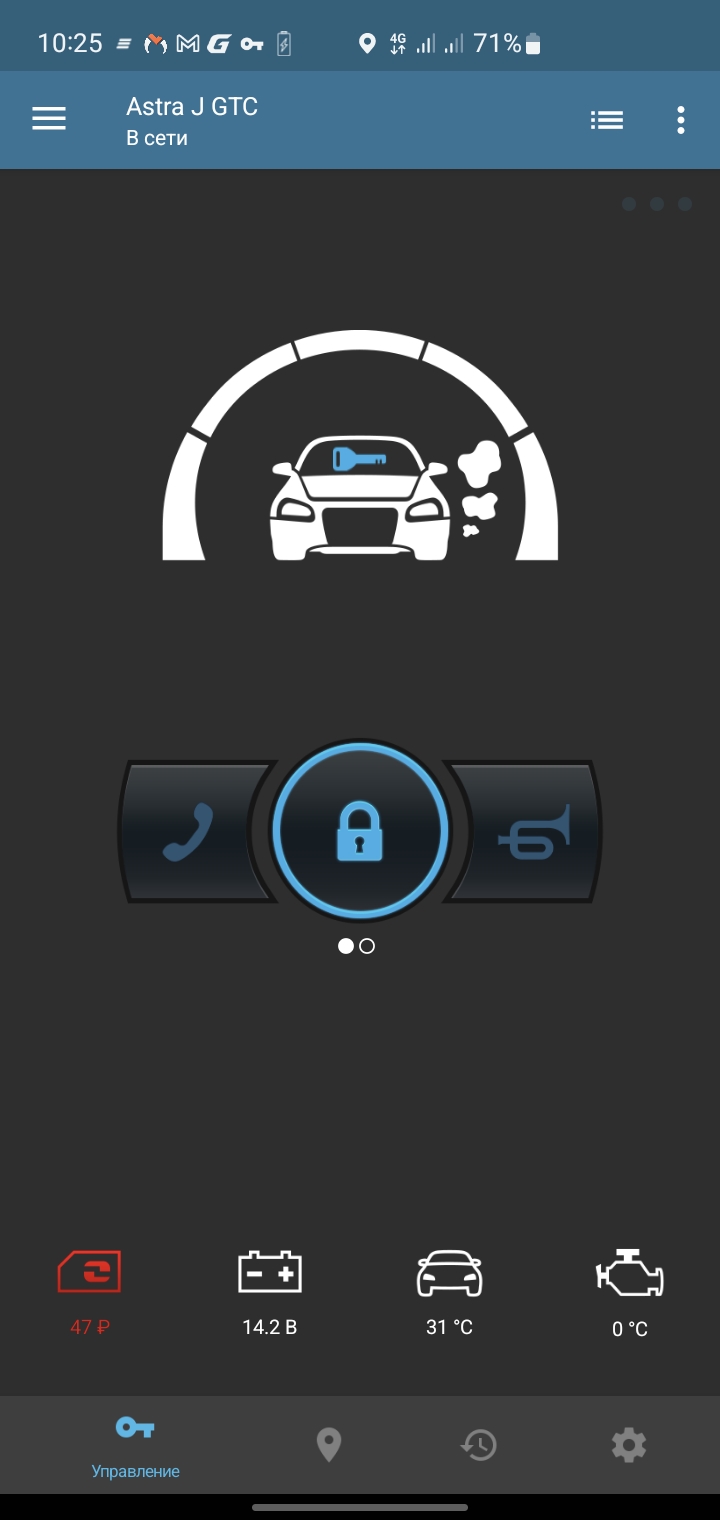Viewport: 720px width, 1520px height.
Task: Tap the phone call button
Action: (190, 832)
